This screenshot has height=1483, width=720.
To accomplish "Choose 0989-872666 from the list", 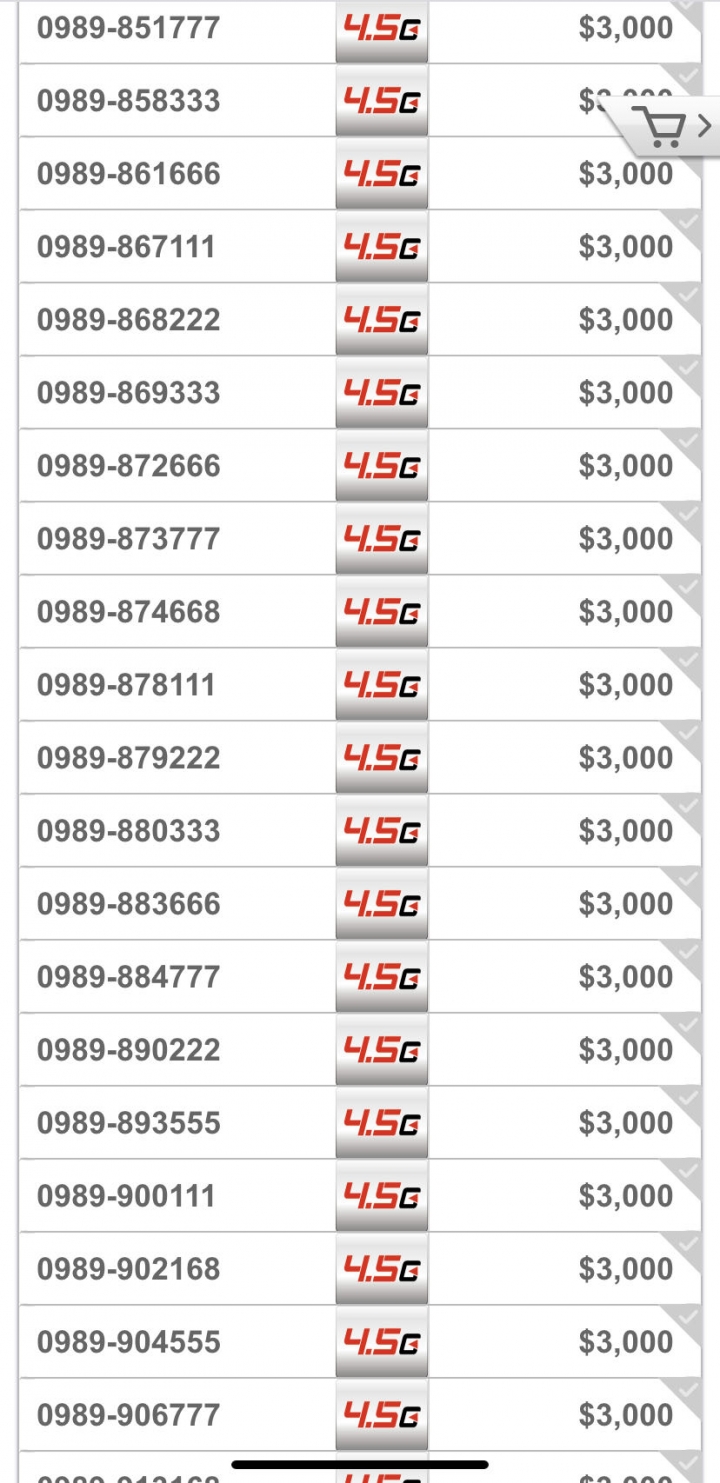I will pos(360,466).
